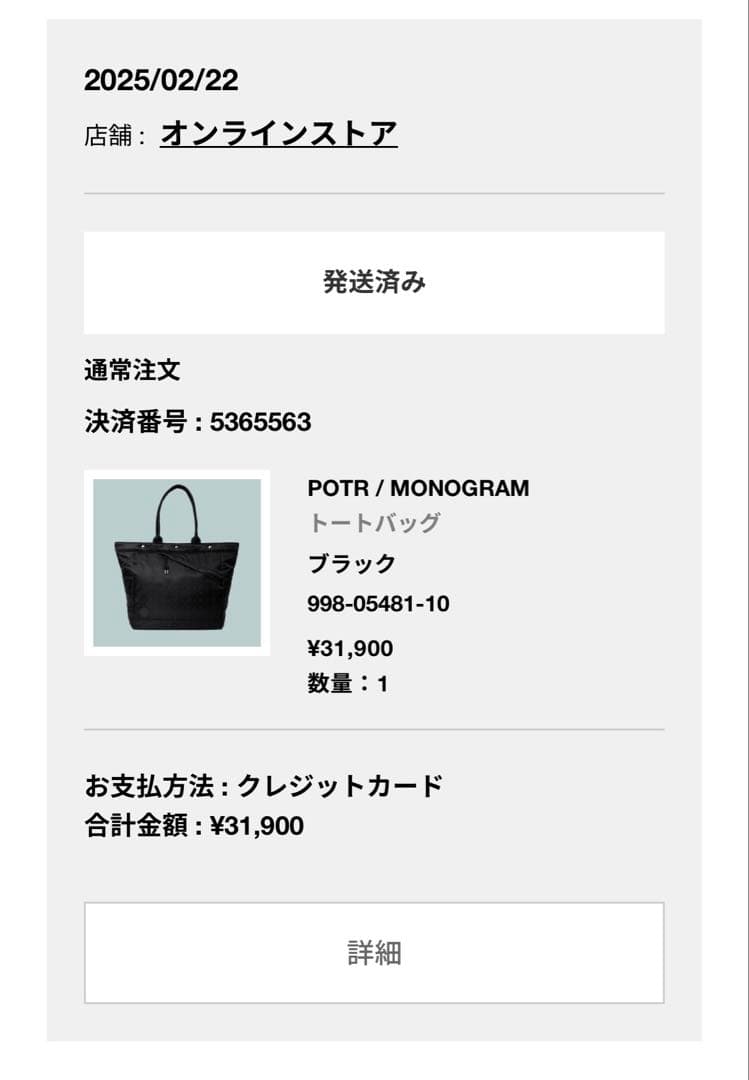Click the ブラック color name
Screen dimensions: 749x1080
click(x=350, y=564)
